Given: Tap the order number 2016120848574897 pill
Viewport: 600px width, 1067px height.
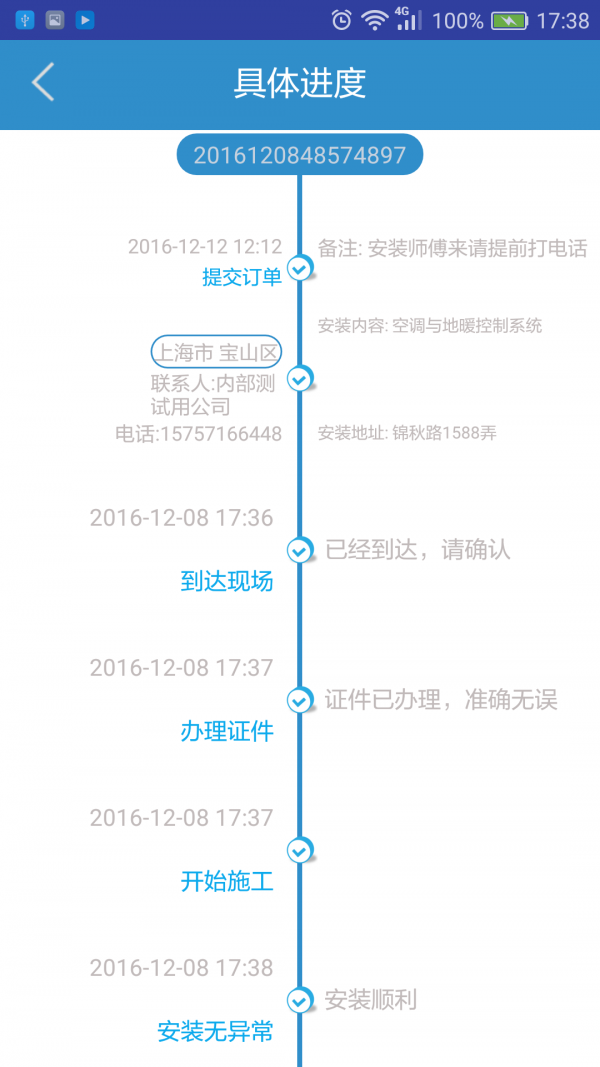Looking at the screenshot, I should tap(300, 155).
